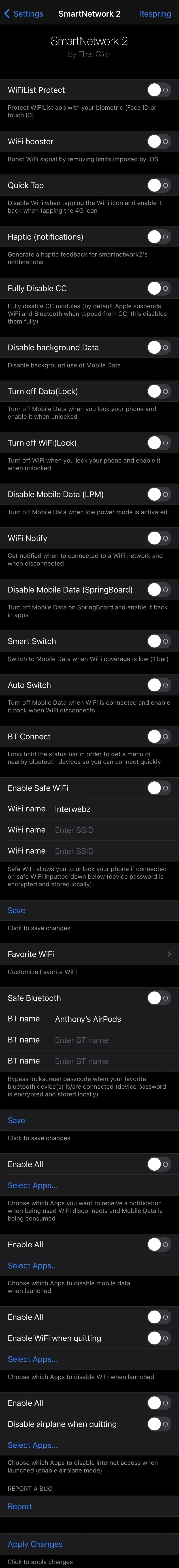Toggle Quick Tap switch
This screenshot has width=179, height=1568.
(159, 185)
